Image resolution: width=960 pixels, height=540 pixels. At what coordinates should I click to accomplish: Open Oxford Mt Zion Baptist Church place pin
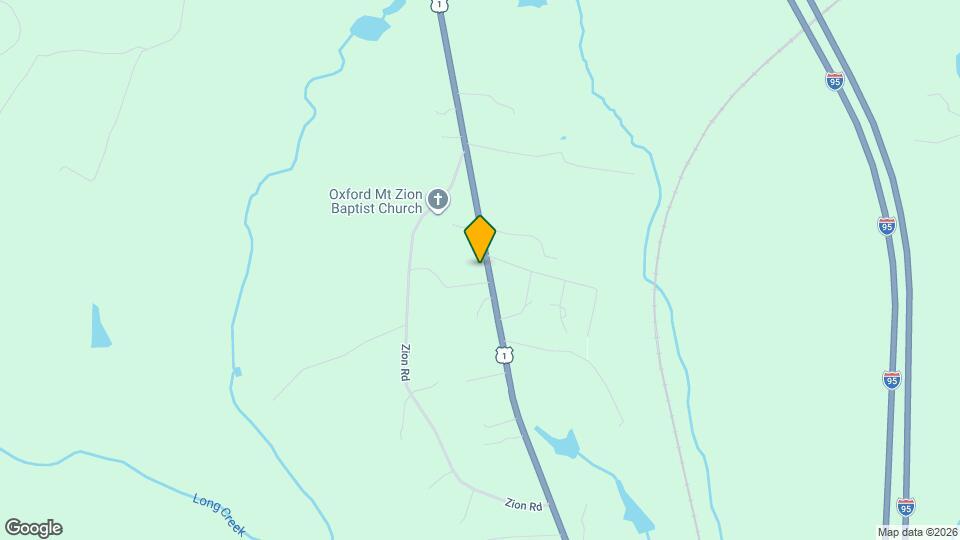point(438,201)
